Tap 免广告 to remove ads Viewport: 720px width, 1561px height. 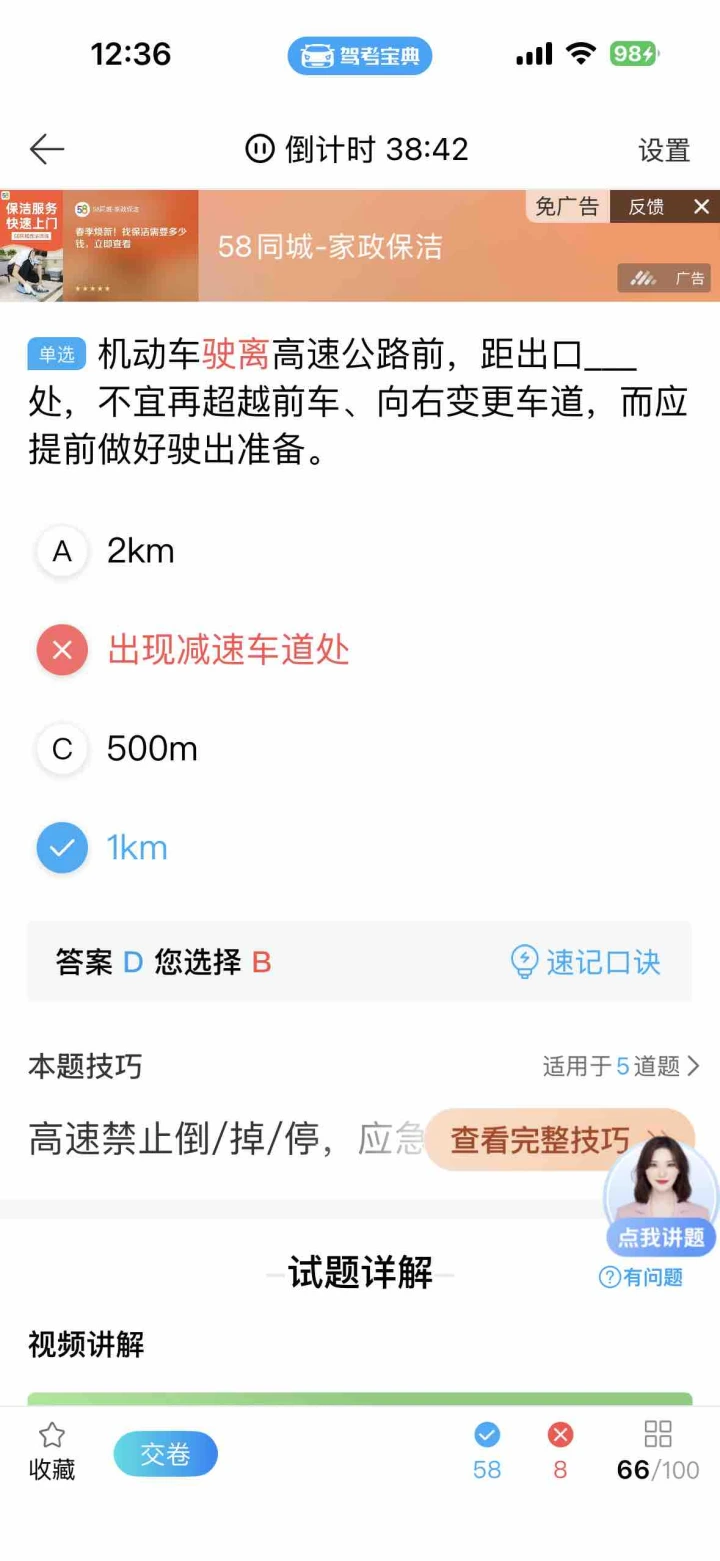(566, 207)
